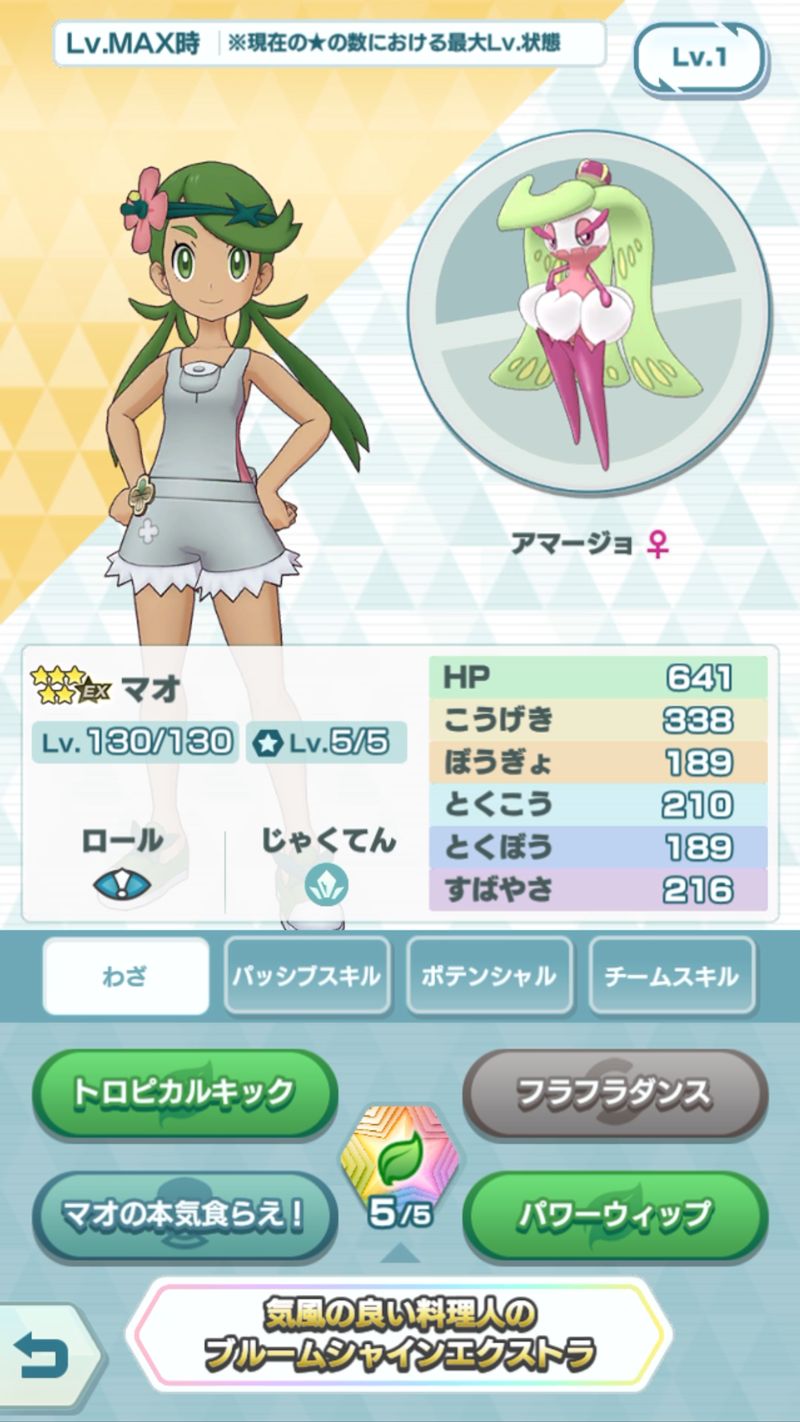800x1422 pixels.
Task: Show the マオの本気食らえ! trainer move
Action: (x=184, y=1215)
